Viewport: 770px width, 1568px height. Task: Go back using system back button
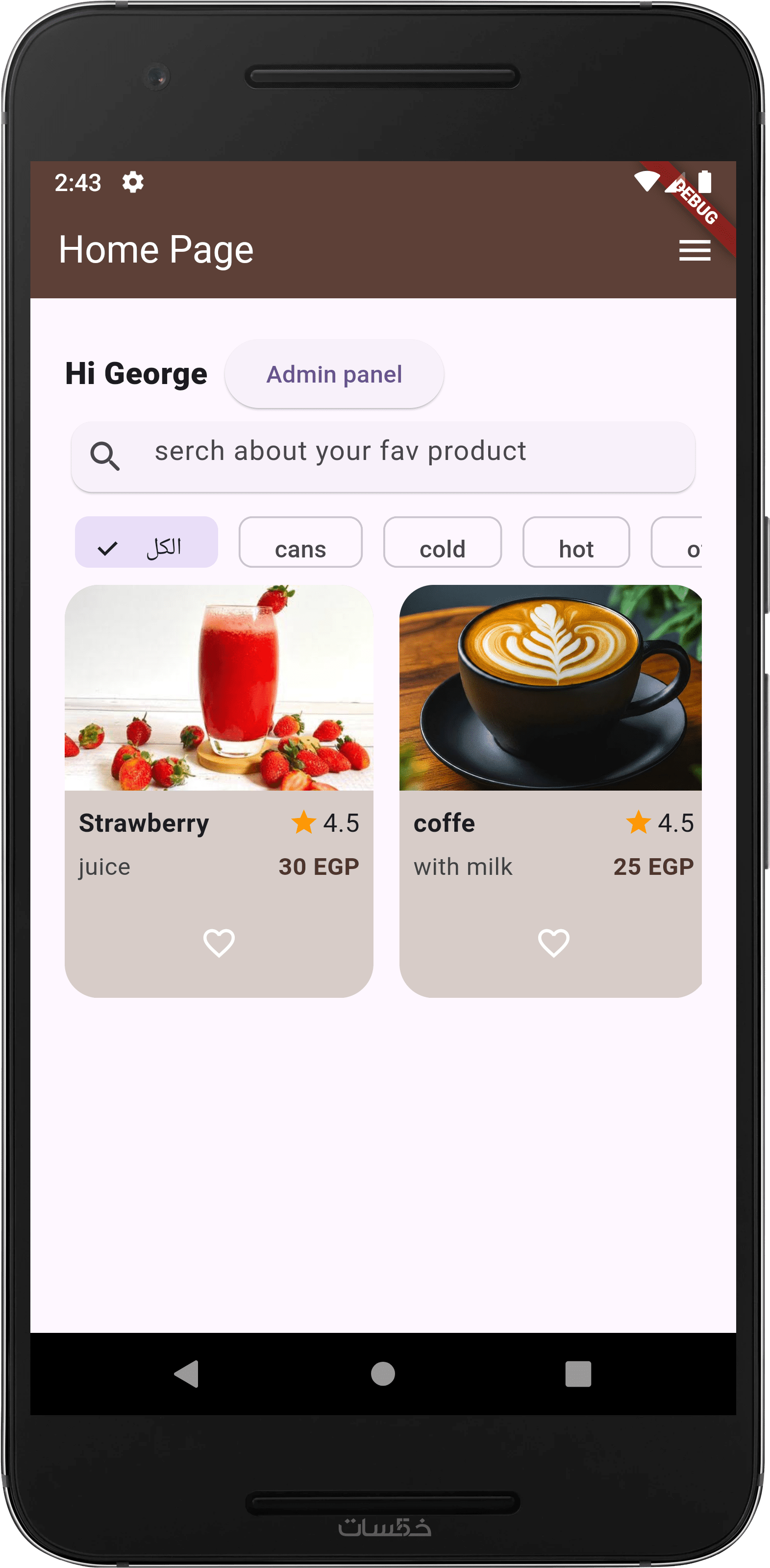[x=186, y=1374]
